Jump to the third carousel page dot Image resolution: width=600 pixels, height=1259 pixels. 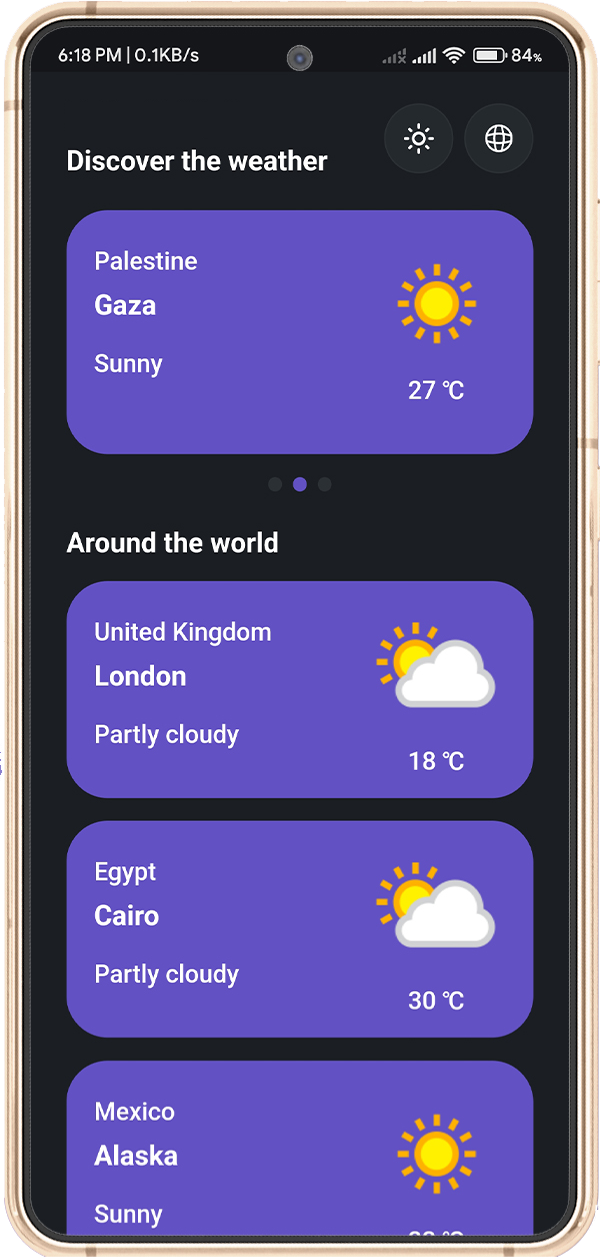pyautogui.click(x=324, y=485)
